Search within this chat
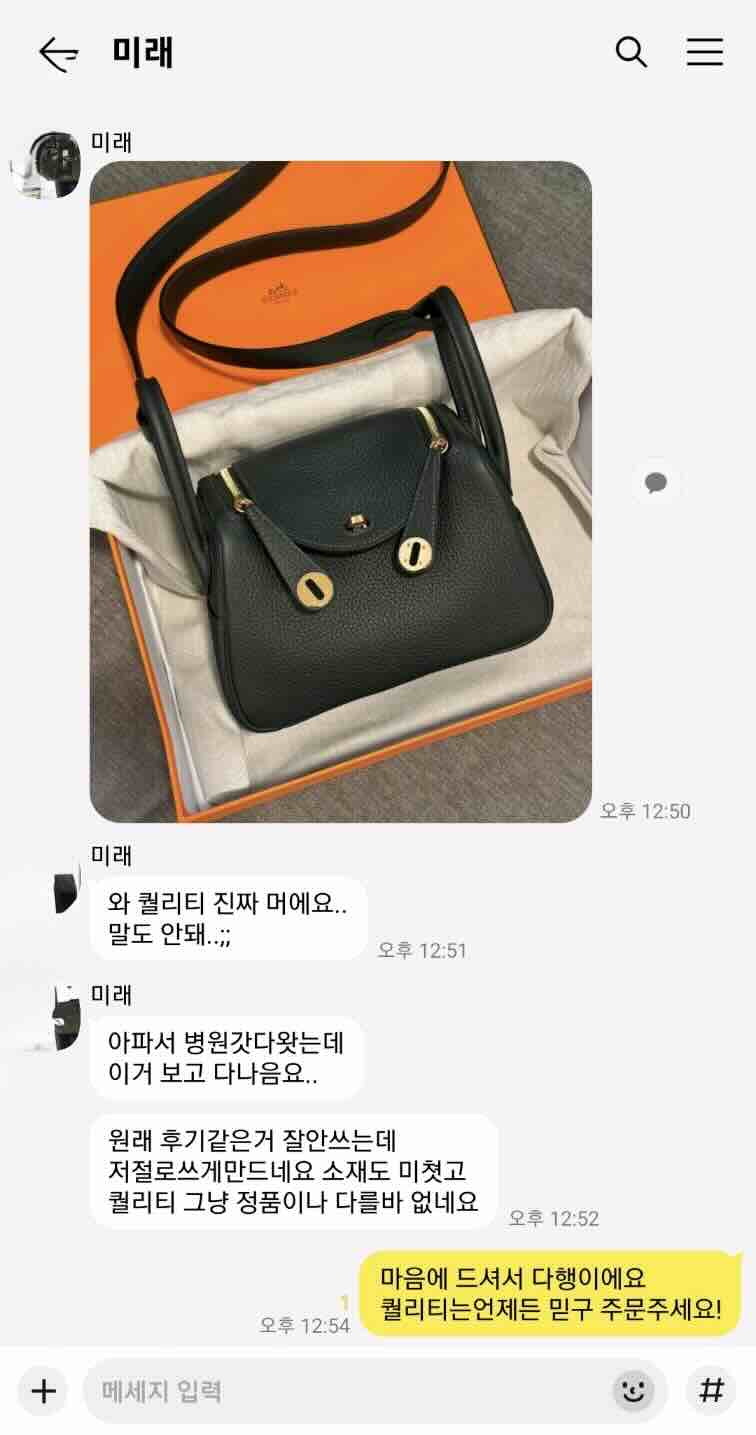This screenshot has height=1435, width=756. tap(631, 52)
